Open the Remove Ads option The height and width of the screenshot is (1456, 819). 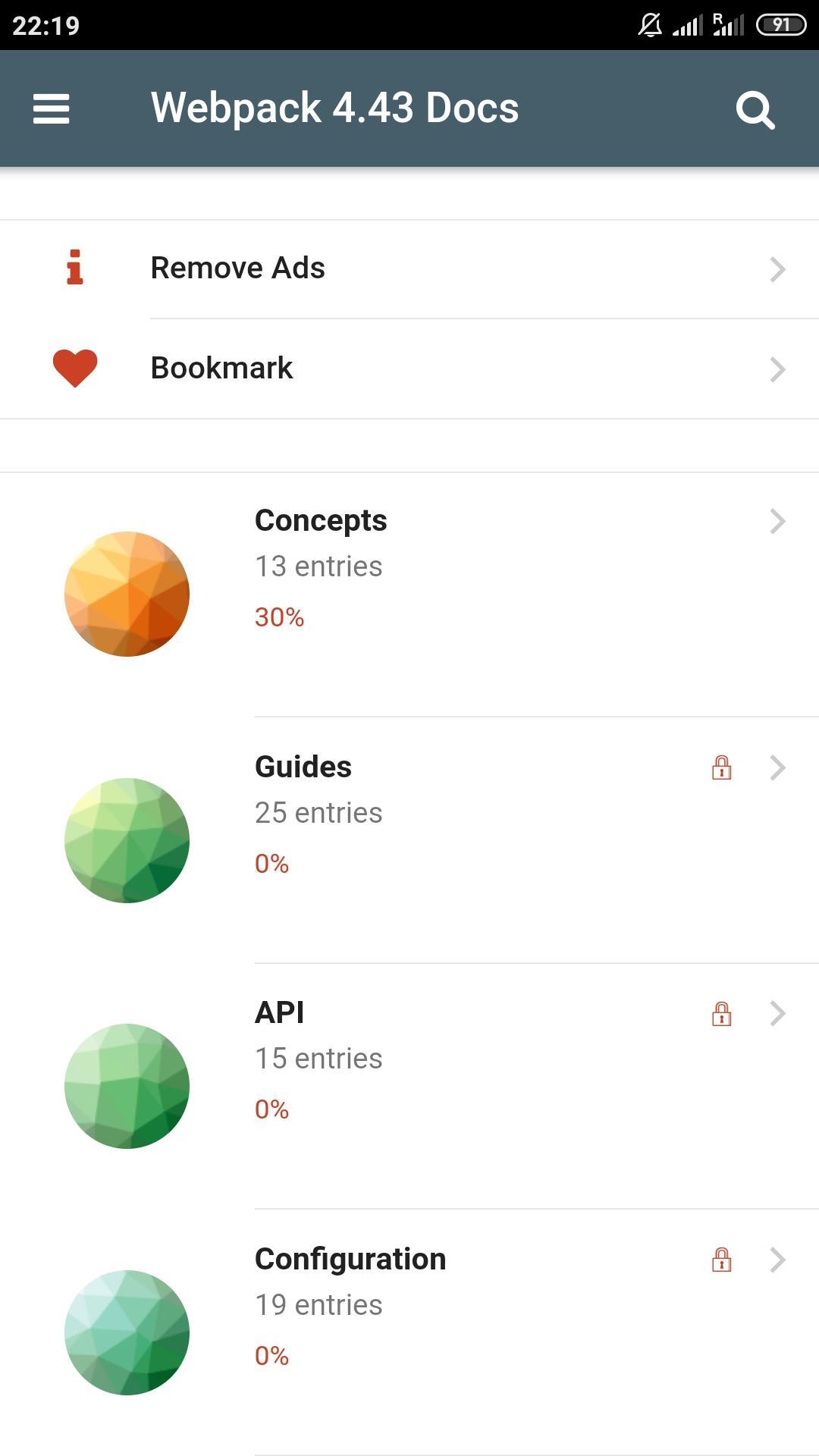click(409, 268)
